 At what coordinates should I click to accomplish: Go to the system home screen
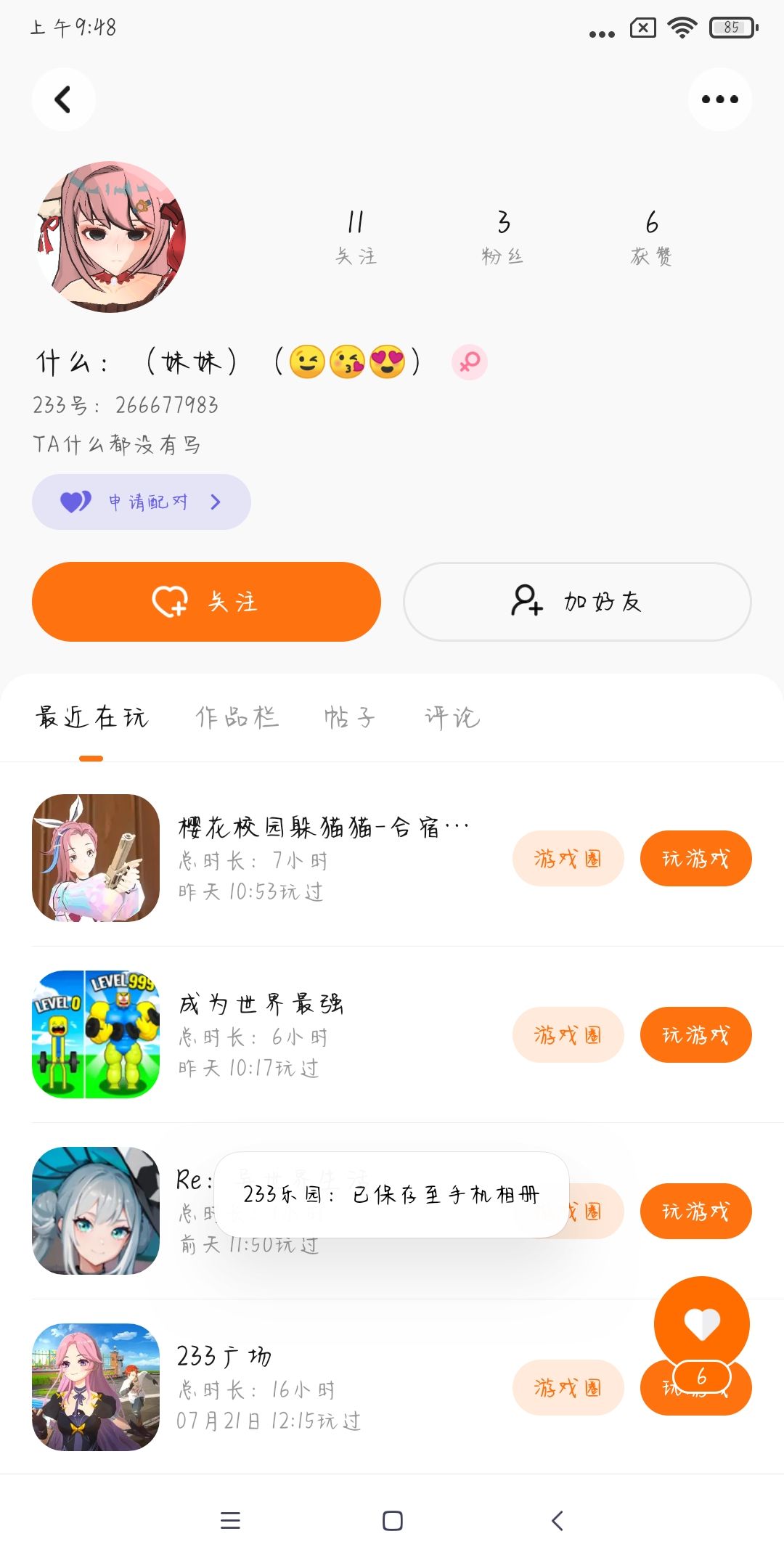coord(392,1521)
